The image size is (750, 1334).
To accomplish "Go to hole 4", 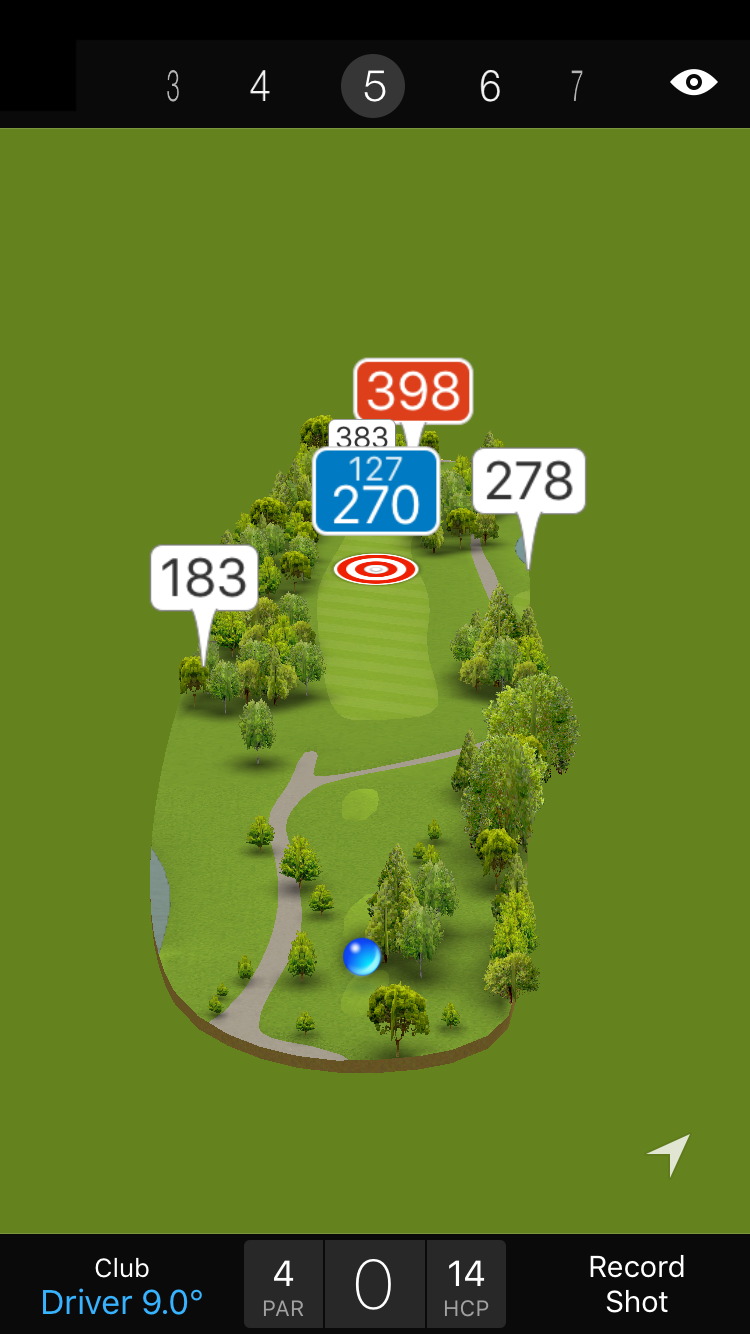I will coord(260,87).
